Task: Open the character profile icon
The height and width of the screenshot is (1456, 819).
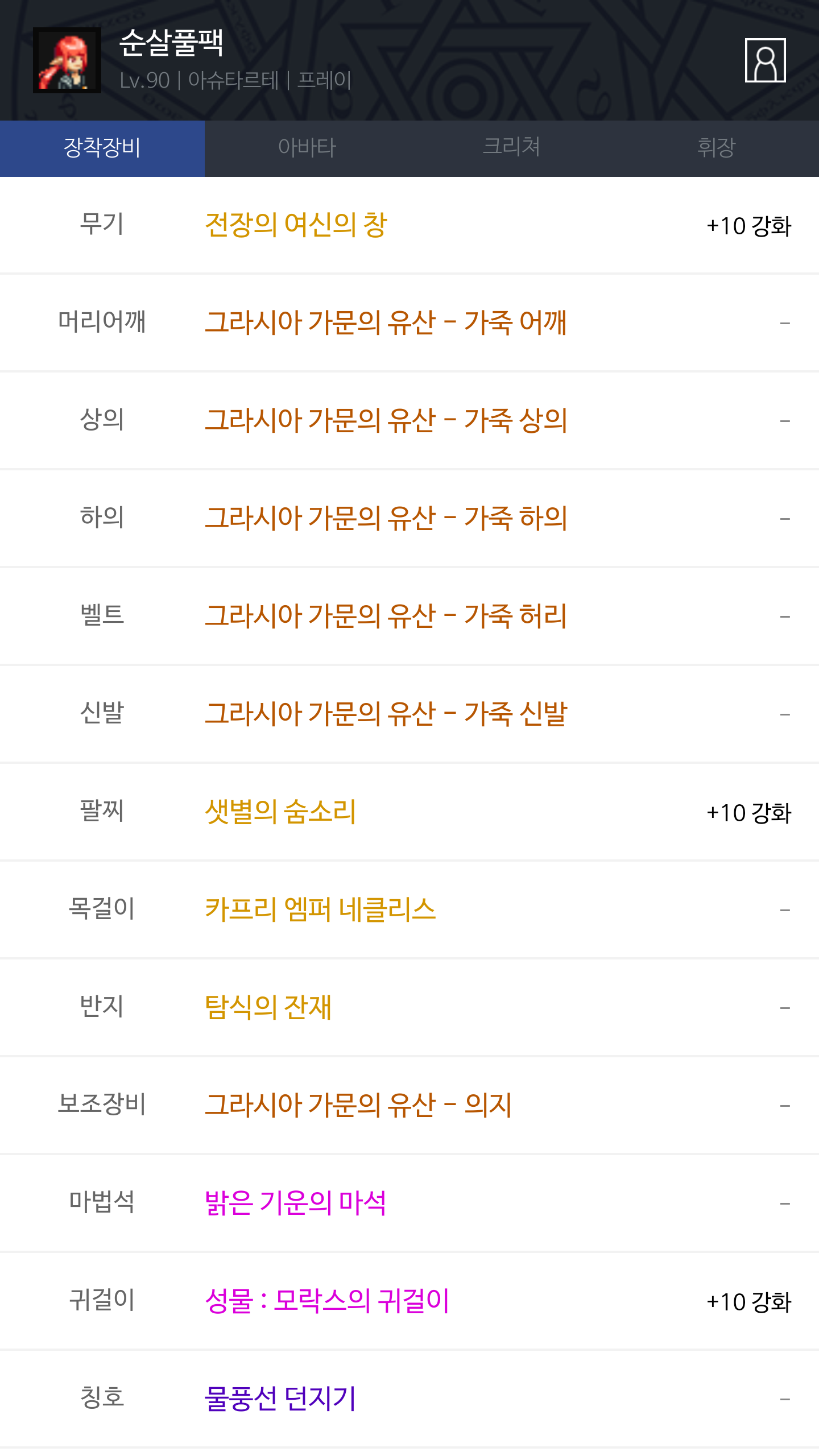Action: point(765,60)
